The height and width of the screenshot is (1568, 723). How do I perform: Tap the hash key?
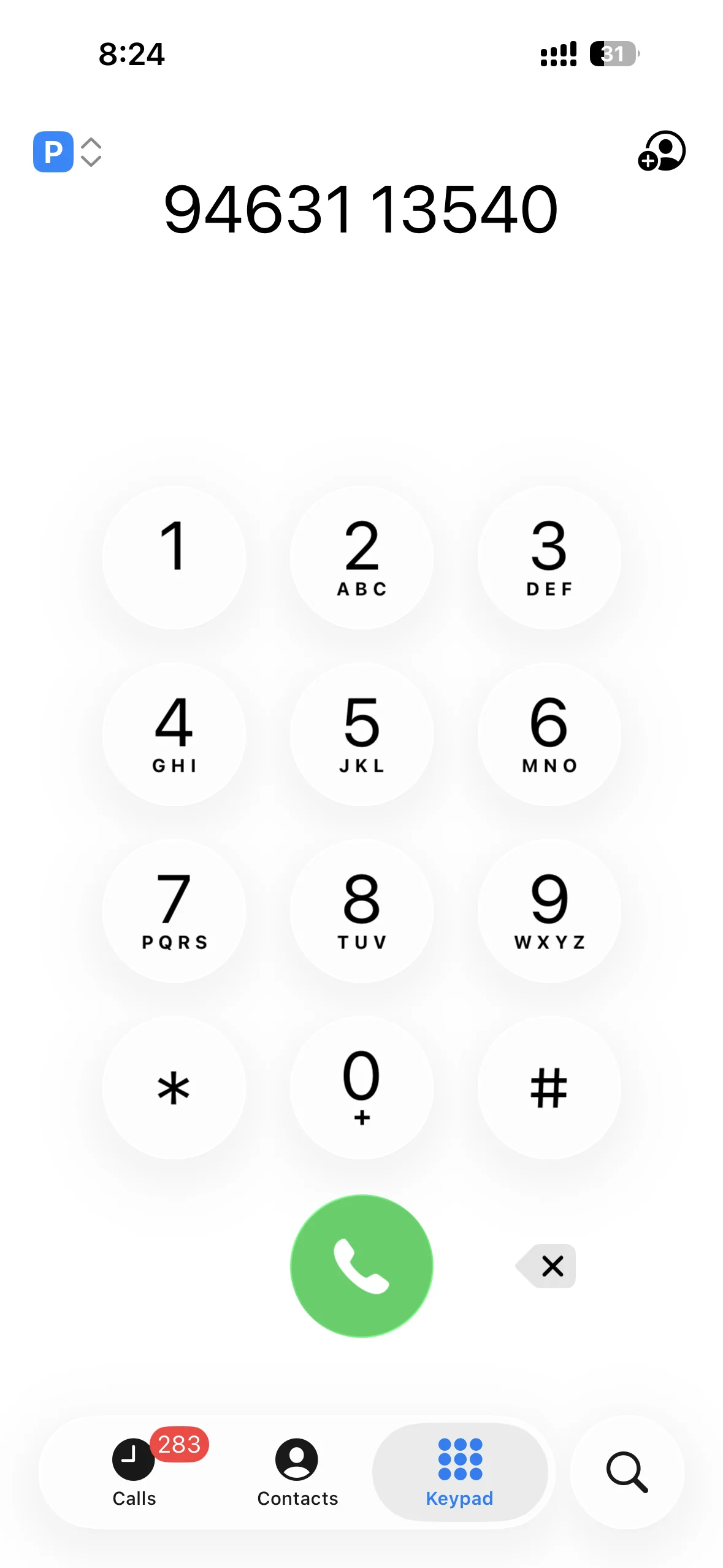click(549, 1088)
